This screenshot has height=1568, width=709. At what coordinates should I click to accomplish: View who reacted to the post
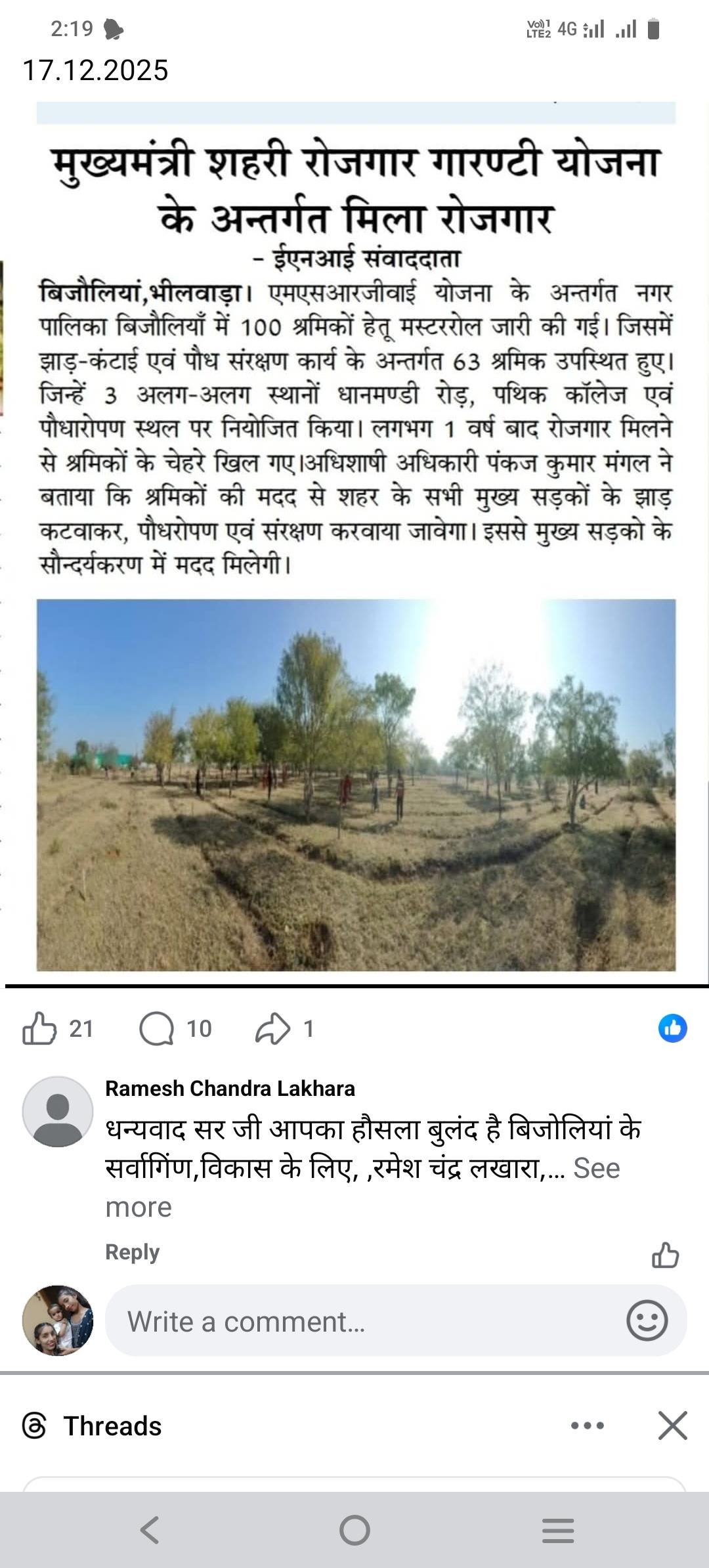pos(672,1028)
